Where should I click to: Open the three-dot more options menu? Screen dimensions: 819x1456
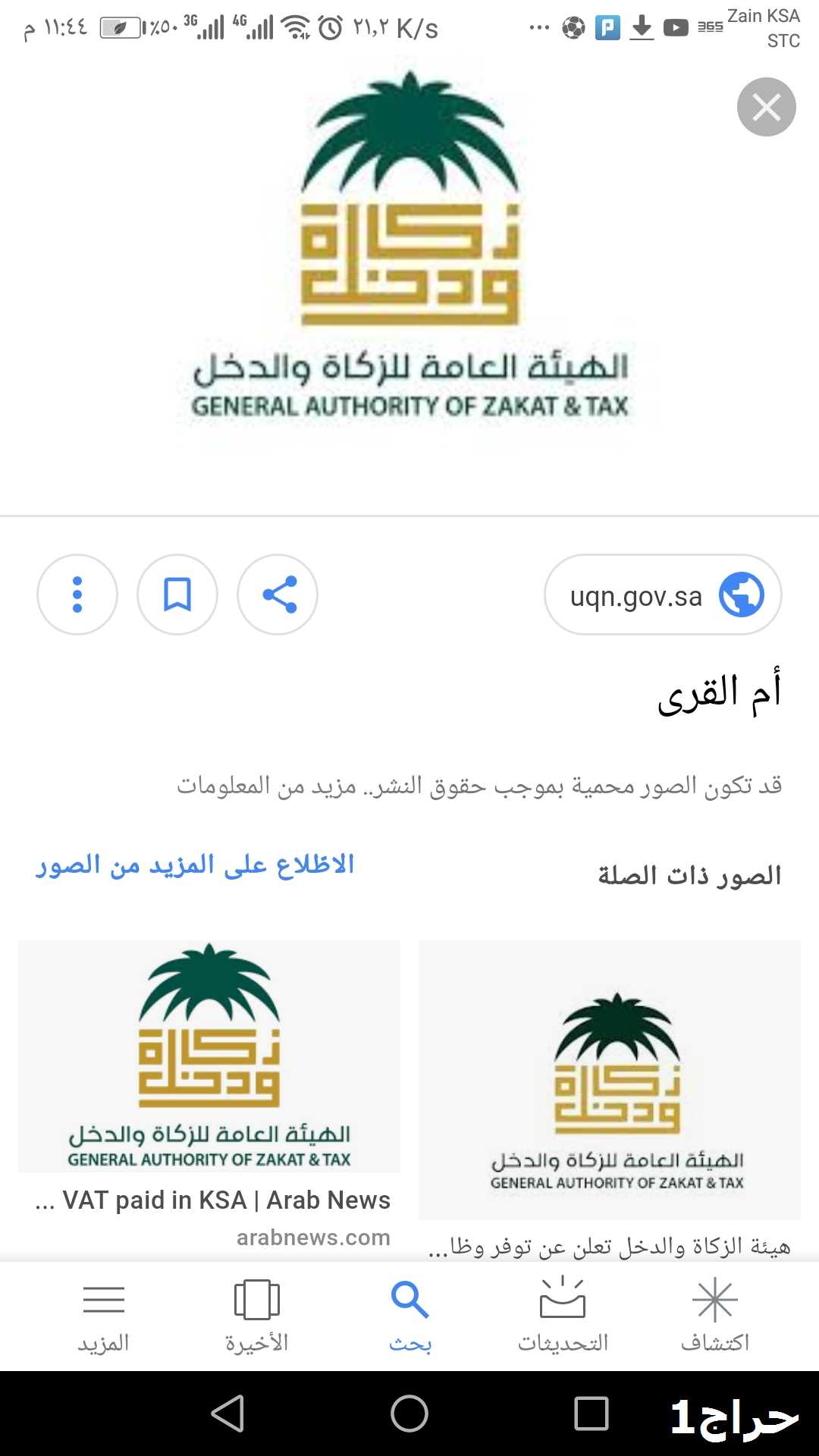[77, 595]
